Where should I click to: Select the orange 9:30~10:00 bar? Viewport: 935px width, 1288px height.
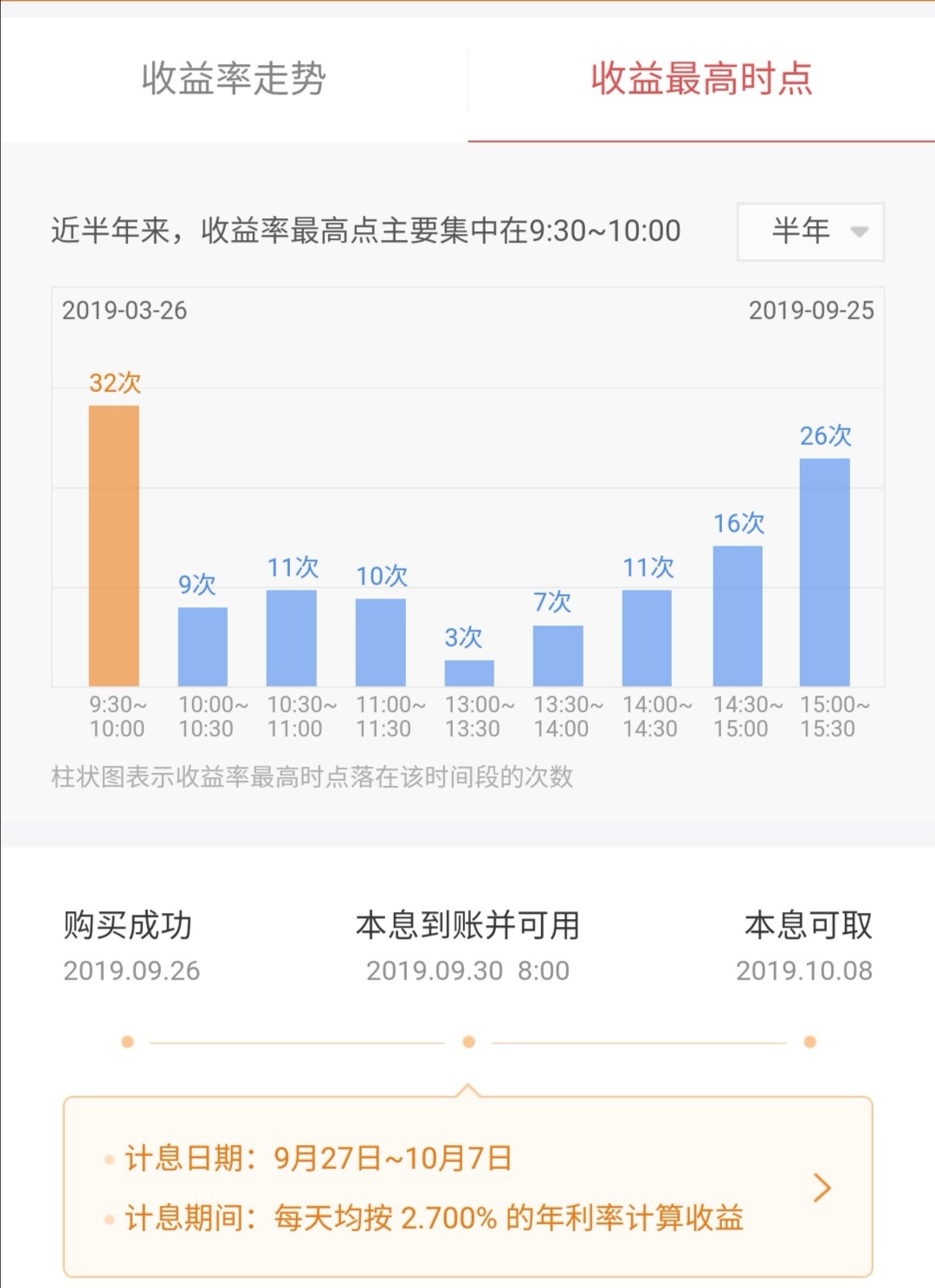[116, 546]
